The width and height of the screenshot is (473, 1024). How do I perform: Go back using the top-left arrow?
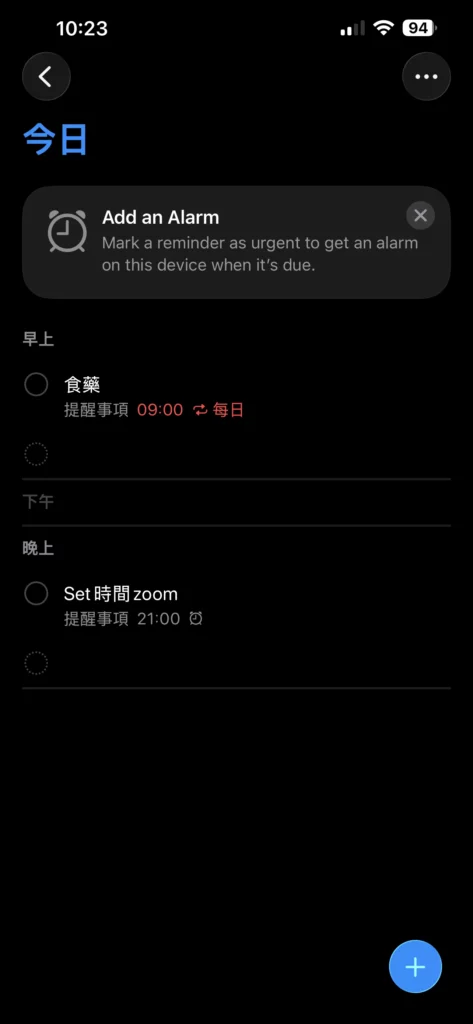[46, 76]
